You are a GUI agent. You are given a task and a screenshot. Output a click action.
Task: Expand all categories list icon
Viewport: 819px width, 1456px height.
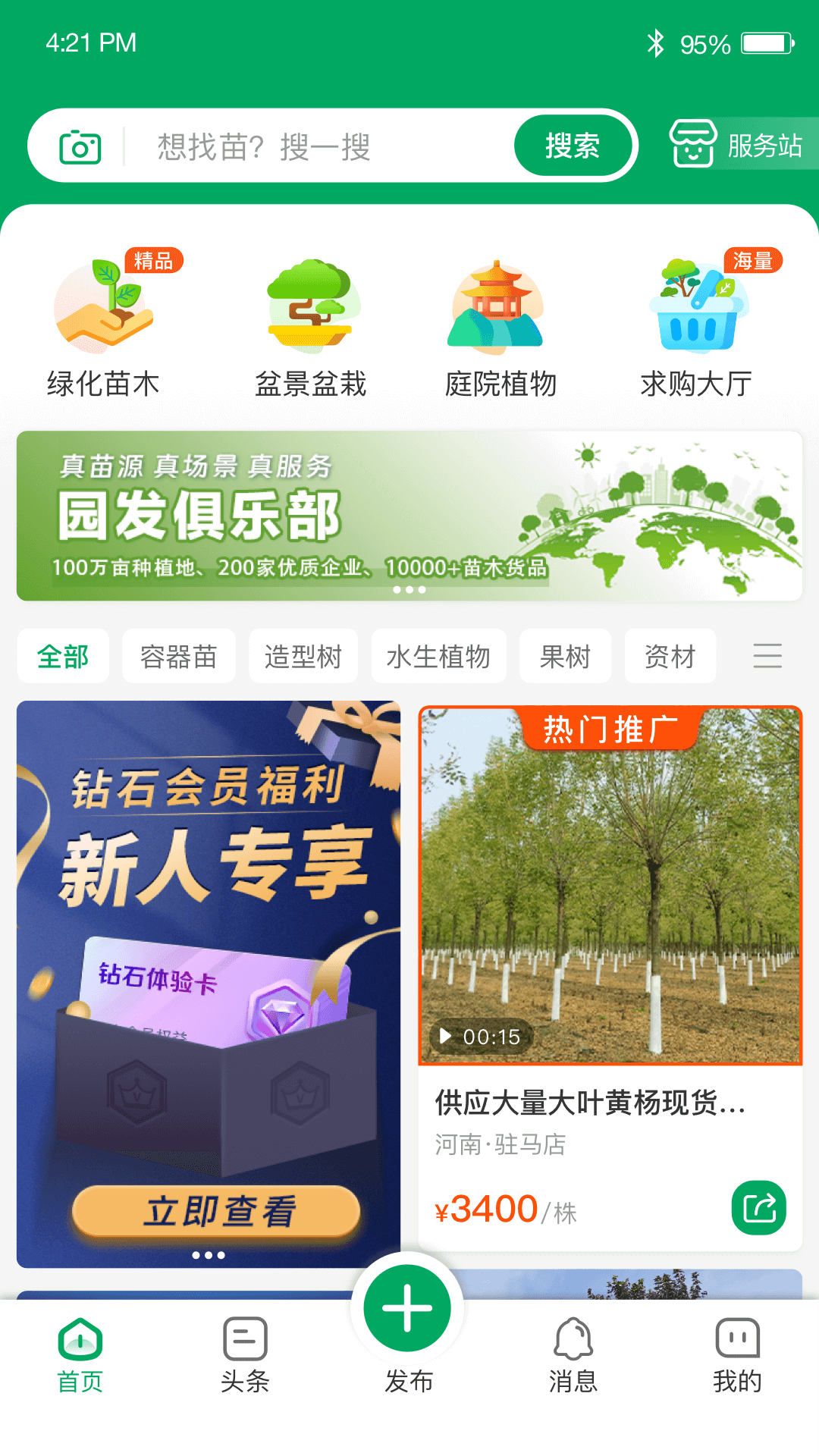coord(767,655)
